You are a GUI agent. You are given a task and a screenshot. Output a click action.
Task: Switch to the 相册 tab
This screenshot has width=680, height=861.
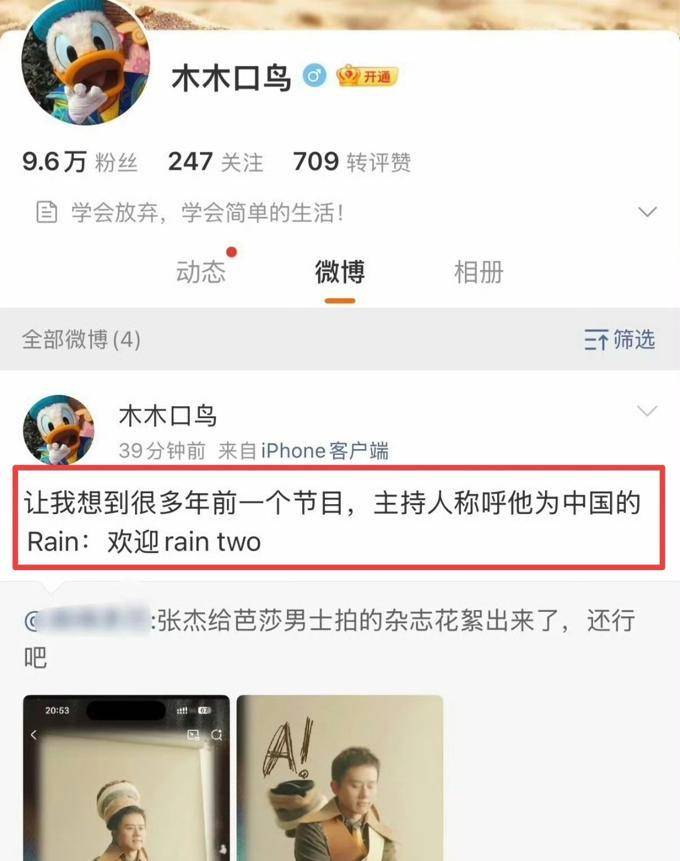pyautogui.click(x=478, y=272)
